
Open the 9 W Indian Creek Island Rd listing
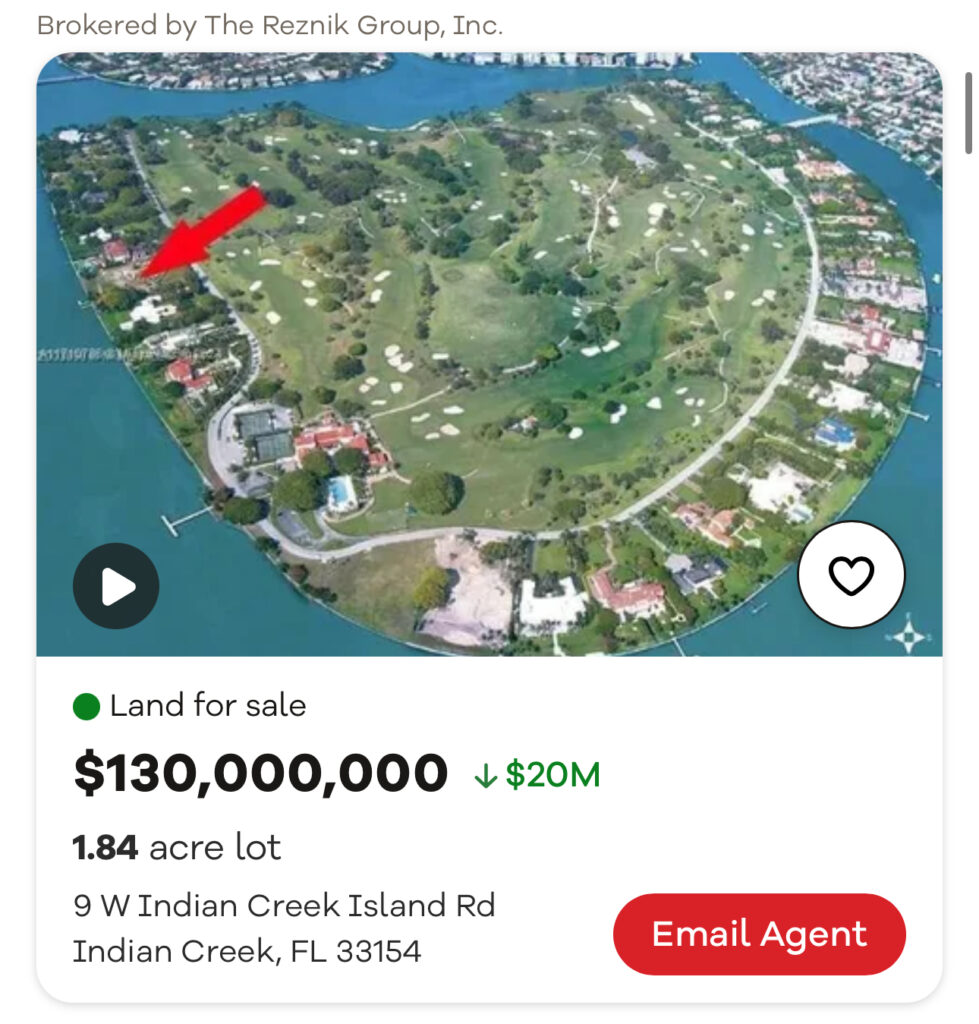284,906
